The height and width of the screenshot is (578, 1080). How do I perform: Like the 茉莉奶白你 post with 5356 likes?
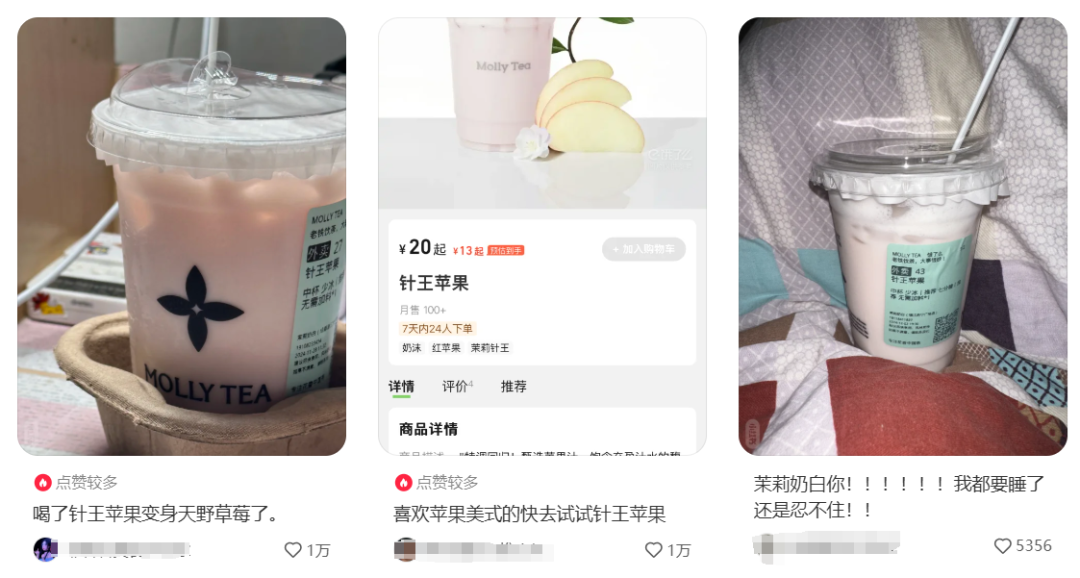pos(1003,546)
